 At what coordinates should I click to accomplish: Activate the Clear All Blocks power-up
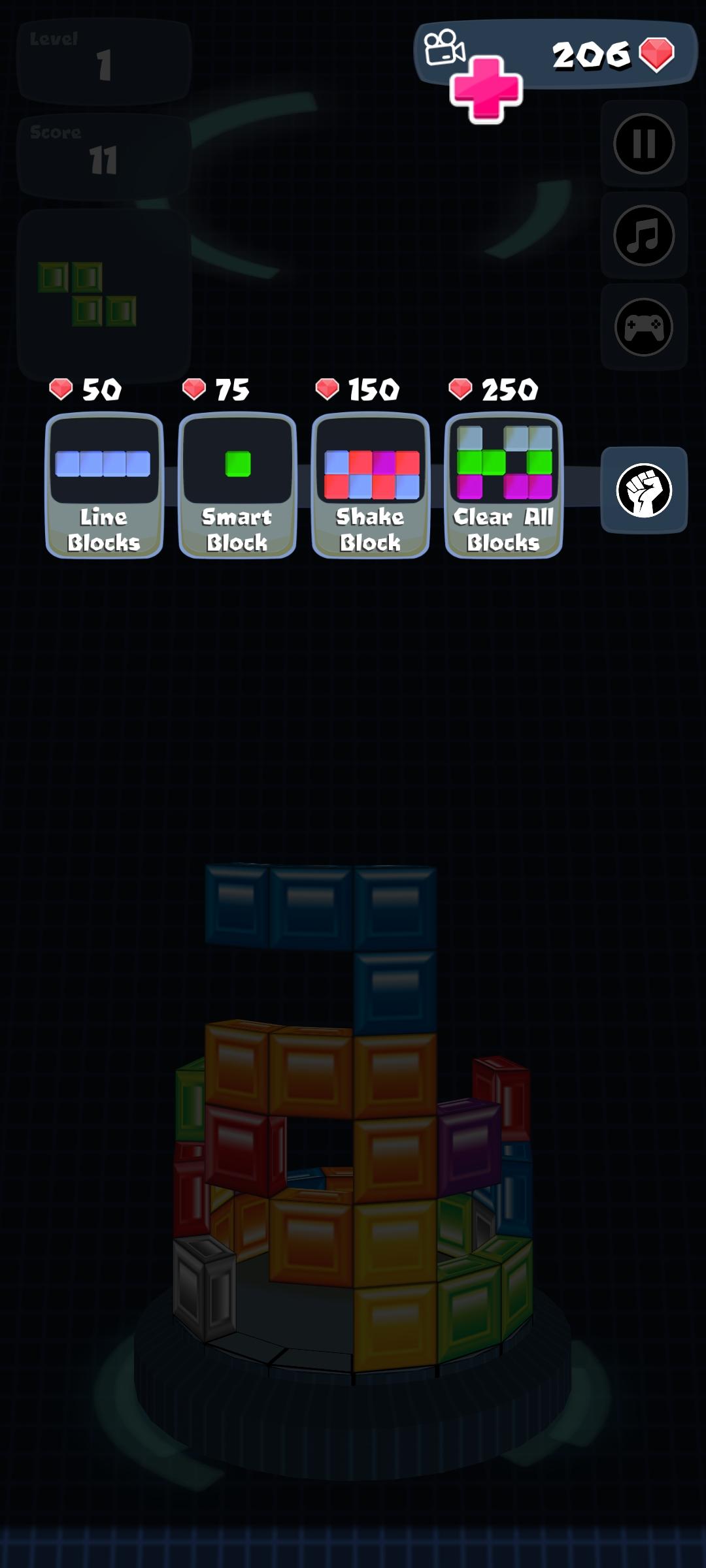tap(503, 485)
